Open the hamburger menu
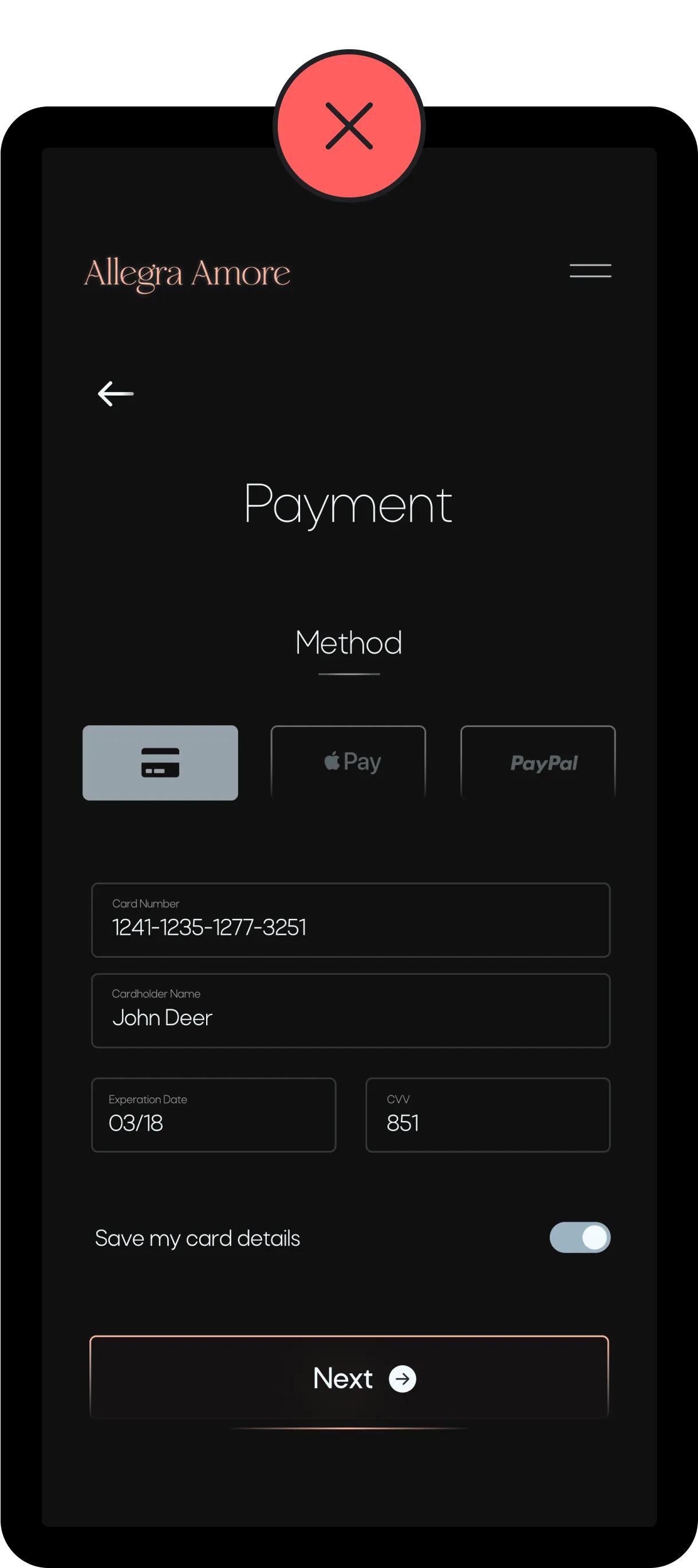The image size is (698, 1568). 590,271
